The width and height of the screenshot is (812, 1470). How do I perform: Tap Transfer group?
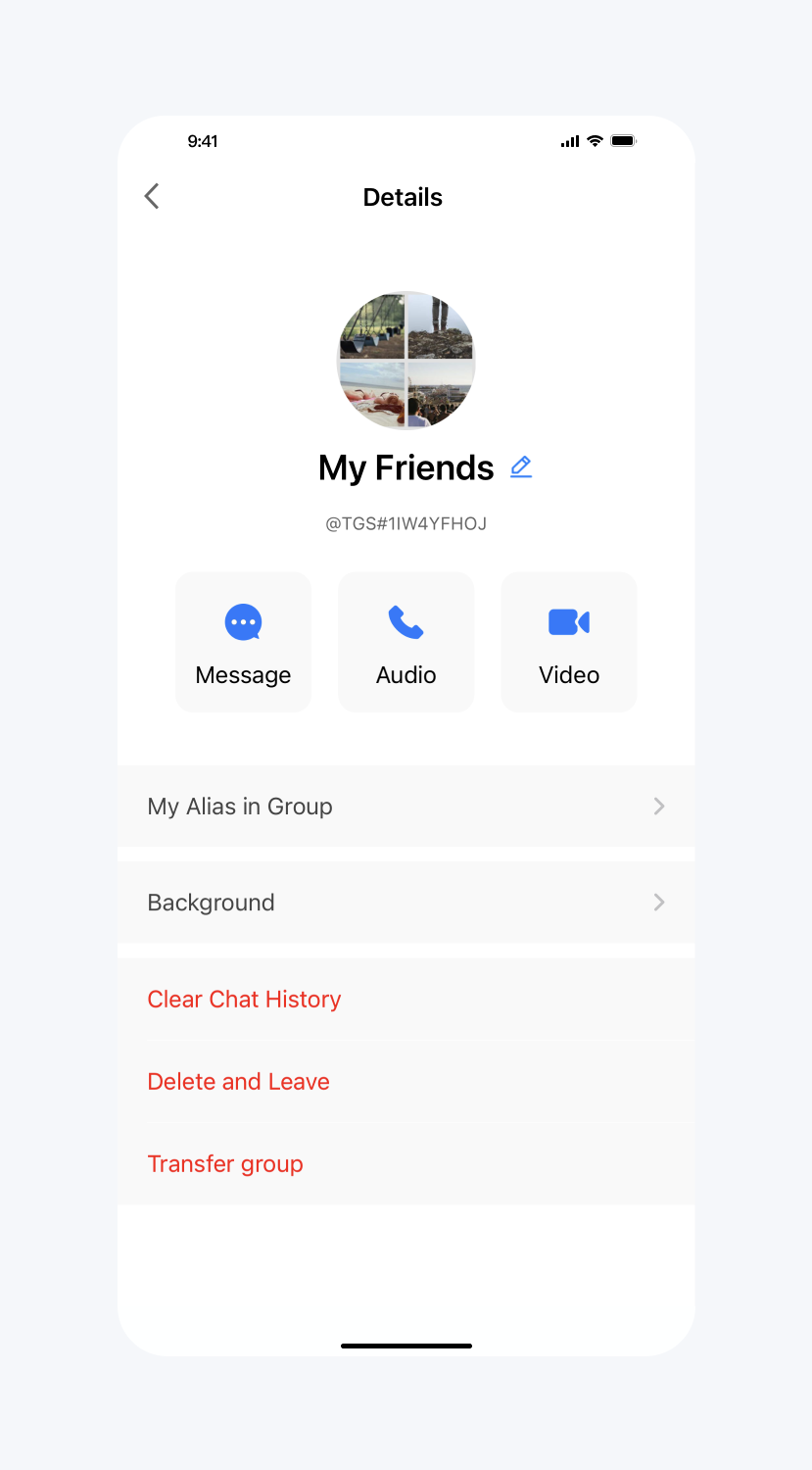pyautogui.click(x=225, y=1163)
